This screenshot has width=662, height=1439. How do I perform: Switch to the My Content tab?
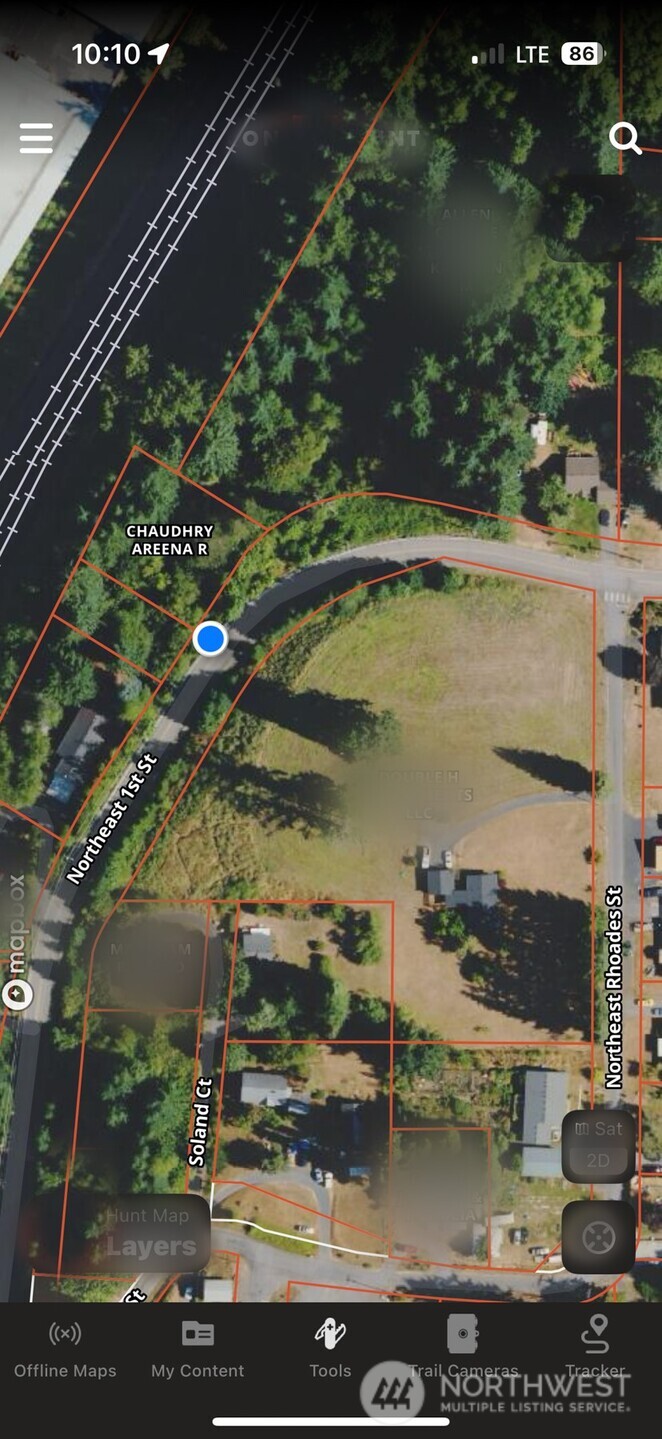point(197,1348)
